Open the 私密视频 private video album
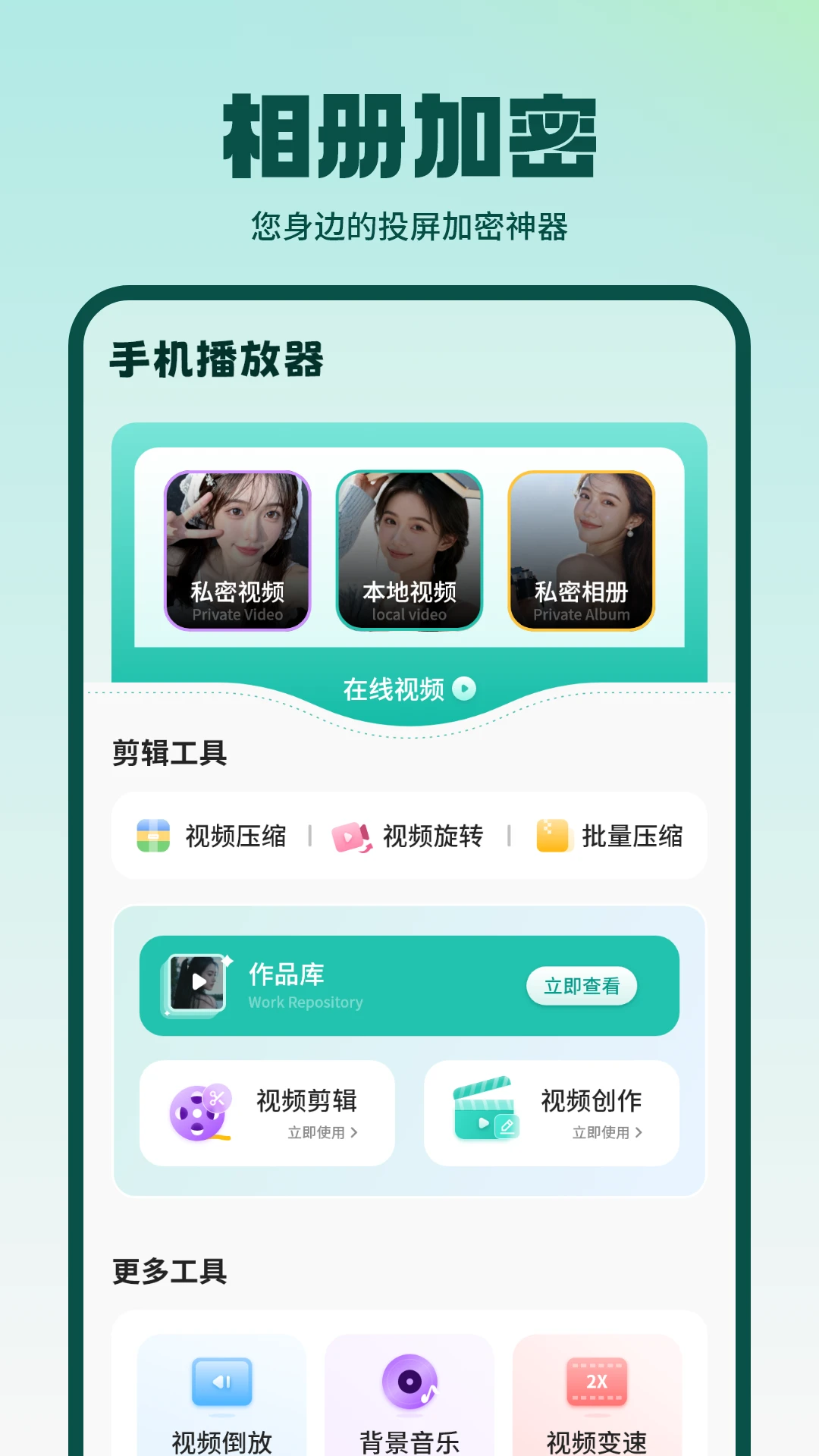 [x=237, y=548]
